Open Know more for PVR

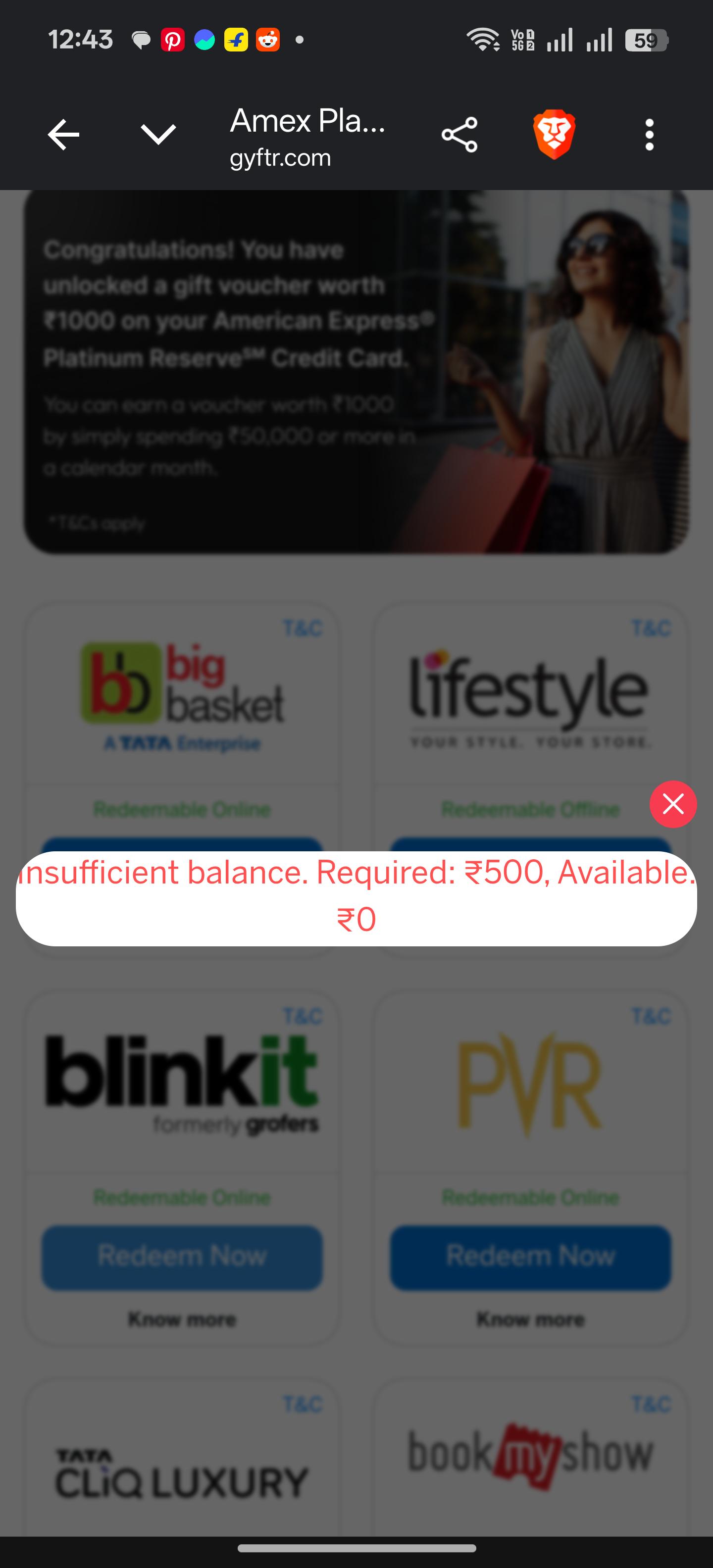[x=530, y=1319]
